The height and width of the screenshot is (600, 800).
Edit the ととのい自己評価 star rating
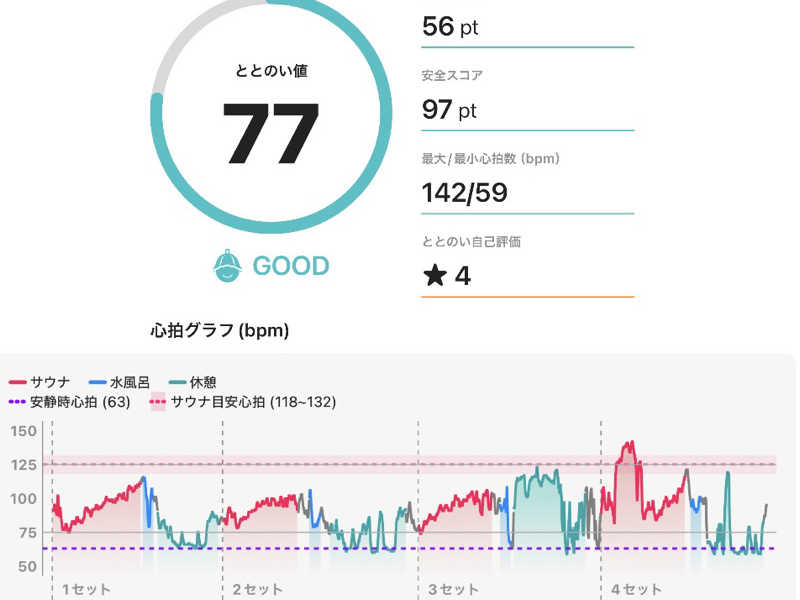point(447,275)
